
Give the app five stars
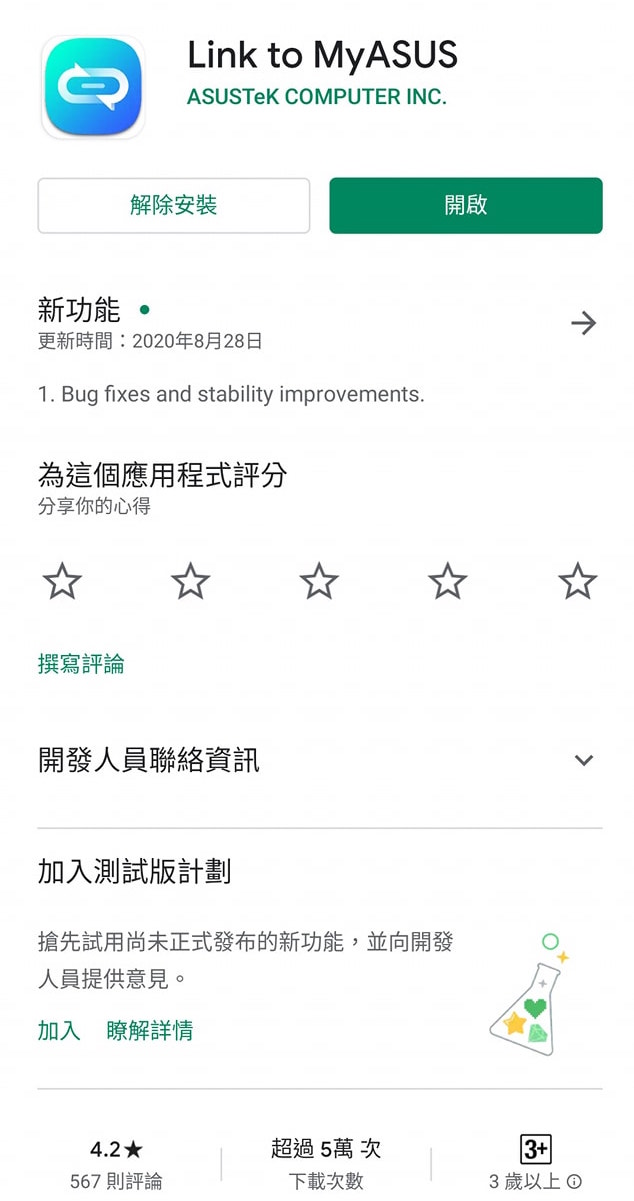[x=577, y=581]
